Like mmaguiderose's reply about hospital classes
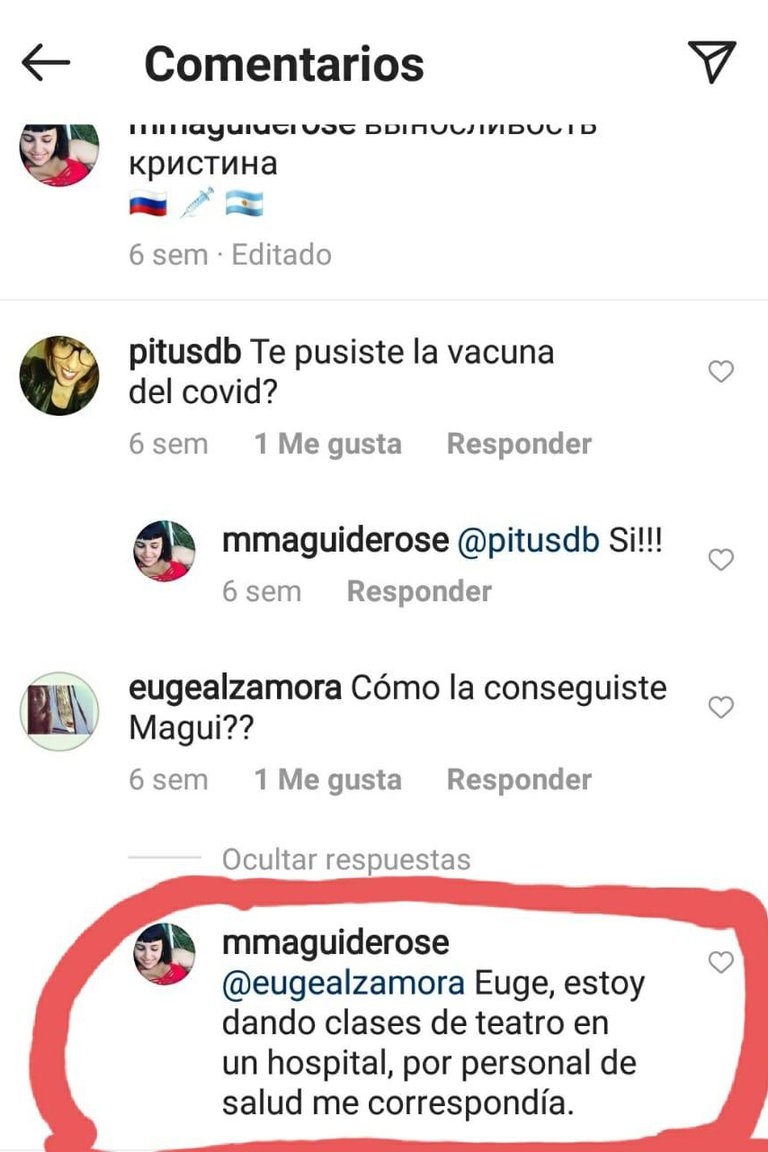The image size is (768, 1152). coord(720,963)
